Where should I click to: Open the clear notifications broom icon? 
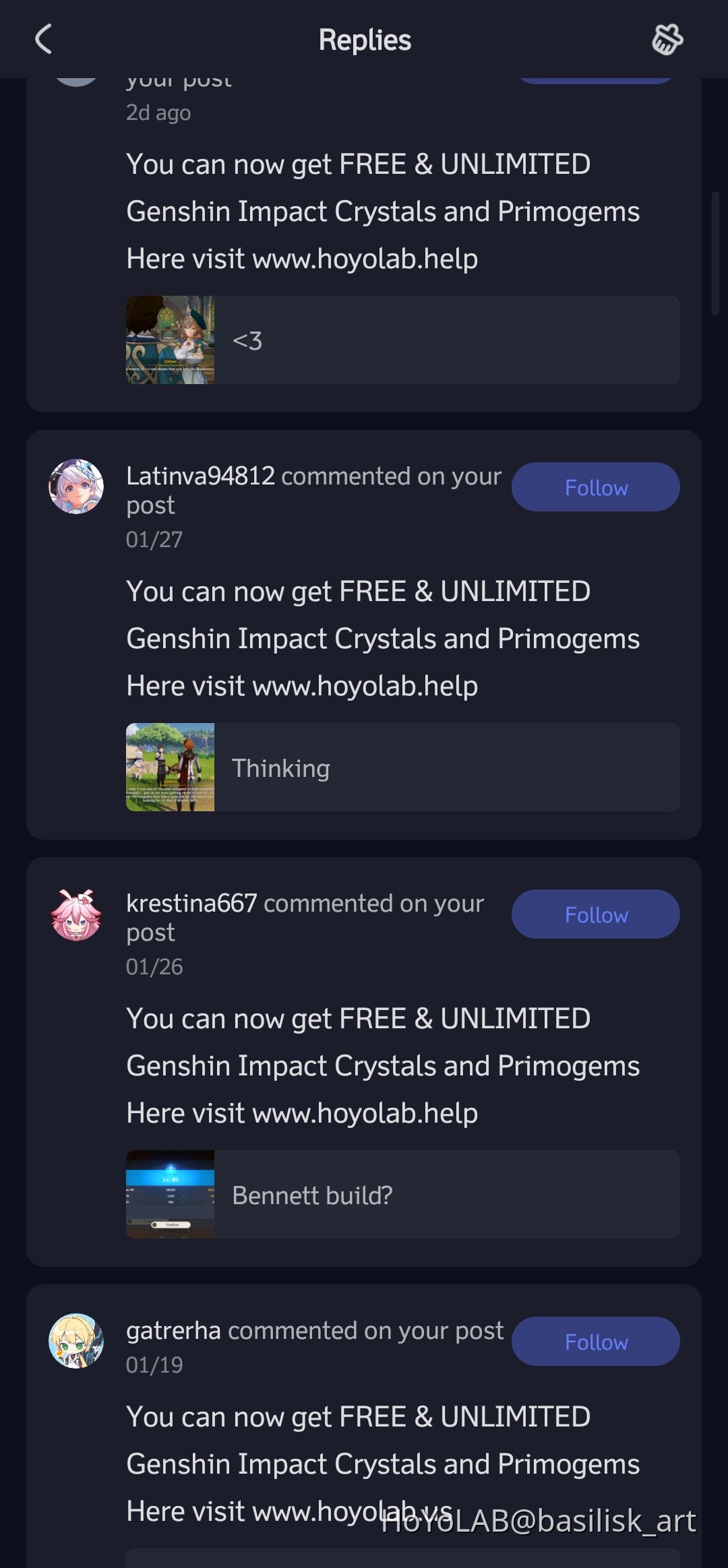tap(667, 40)
